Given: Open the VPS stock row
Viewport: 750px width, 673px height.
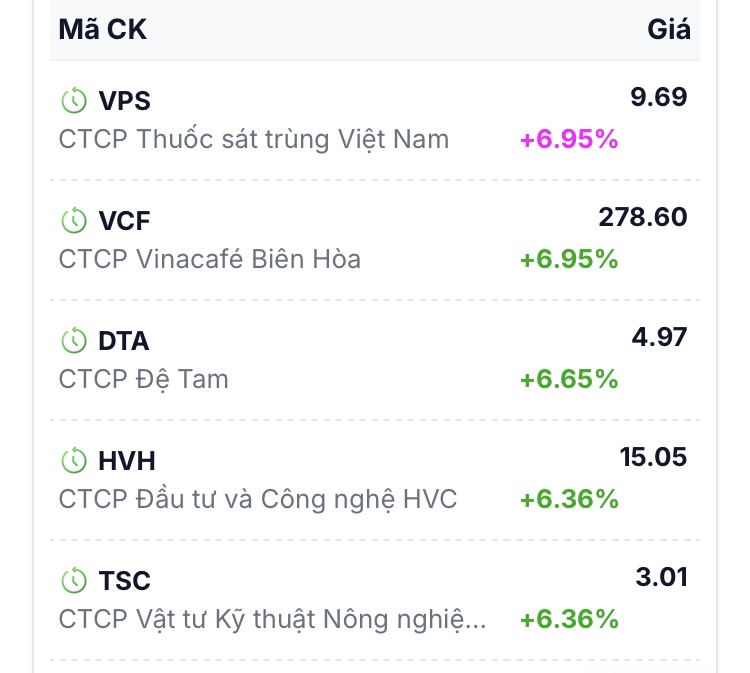Looking at the screenshot, I should 125,100.
